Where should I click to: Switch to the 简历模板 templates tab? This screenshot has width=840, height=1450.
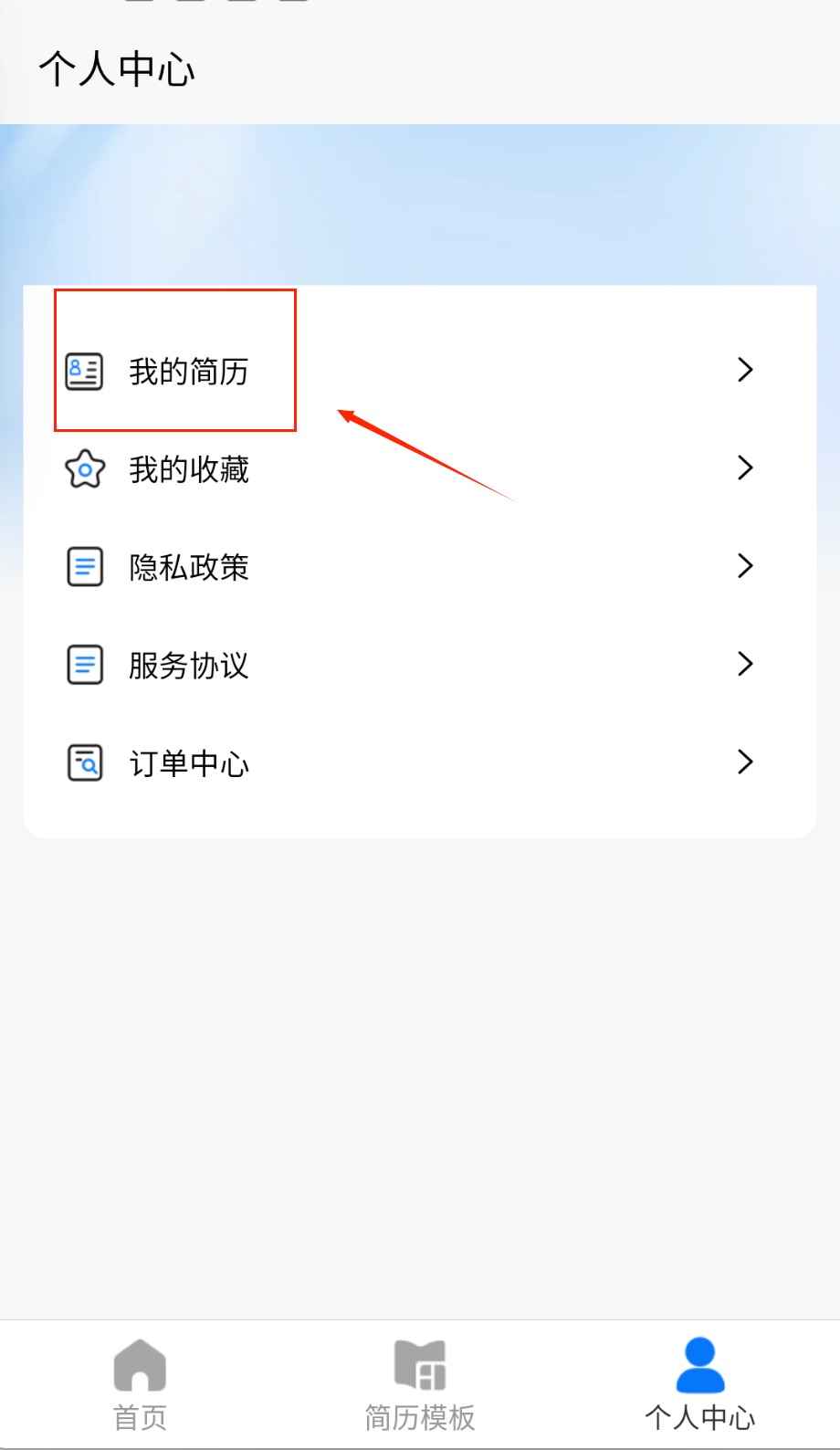pos(420,1384)
